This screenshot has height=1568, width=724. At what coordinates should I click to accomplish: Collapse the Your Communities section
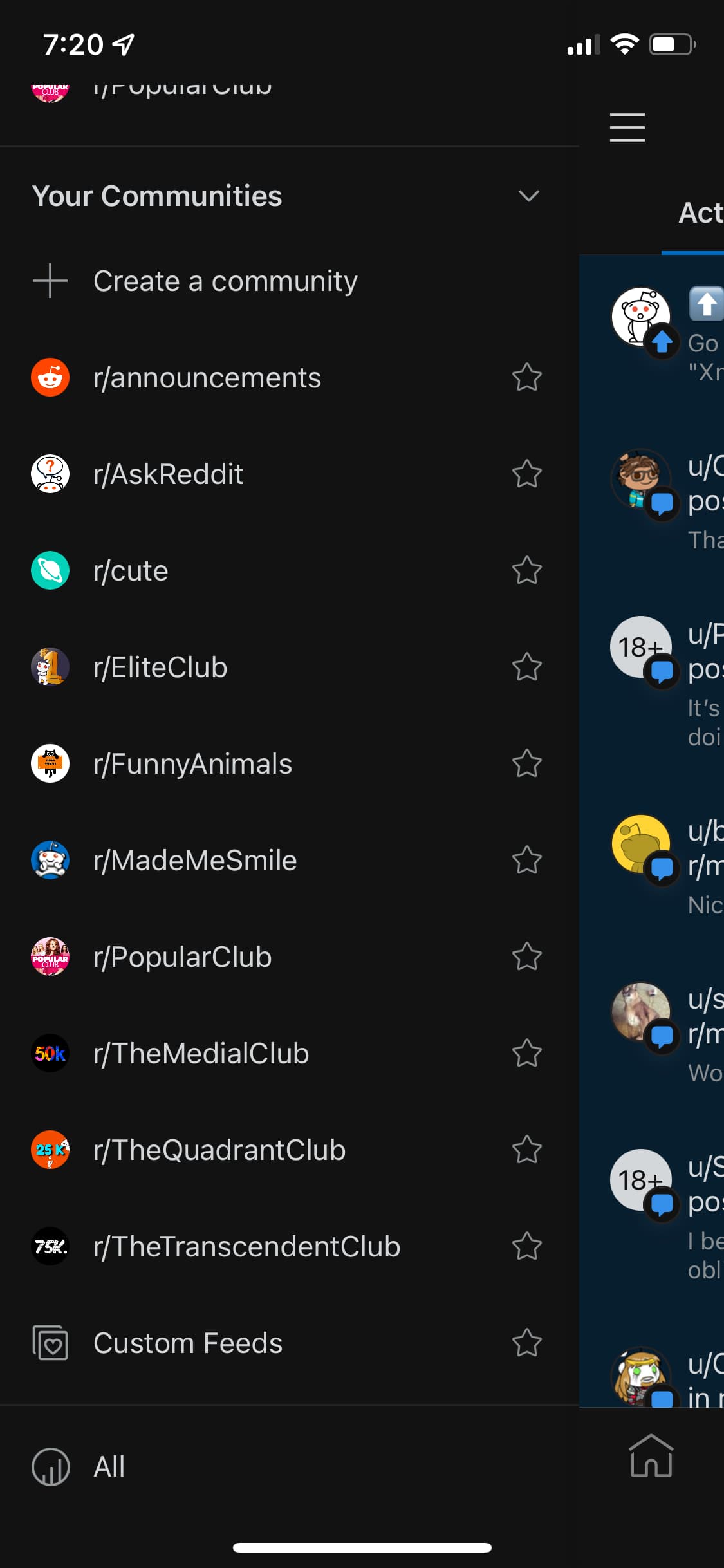[x=528, y=196]
